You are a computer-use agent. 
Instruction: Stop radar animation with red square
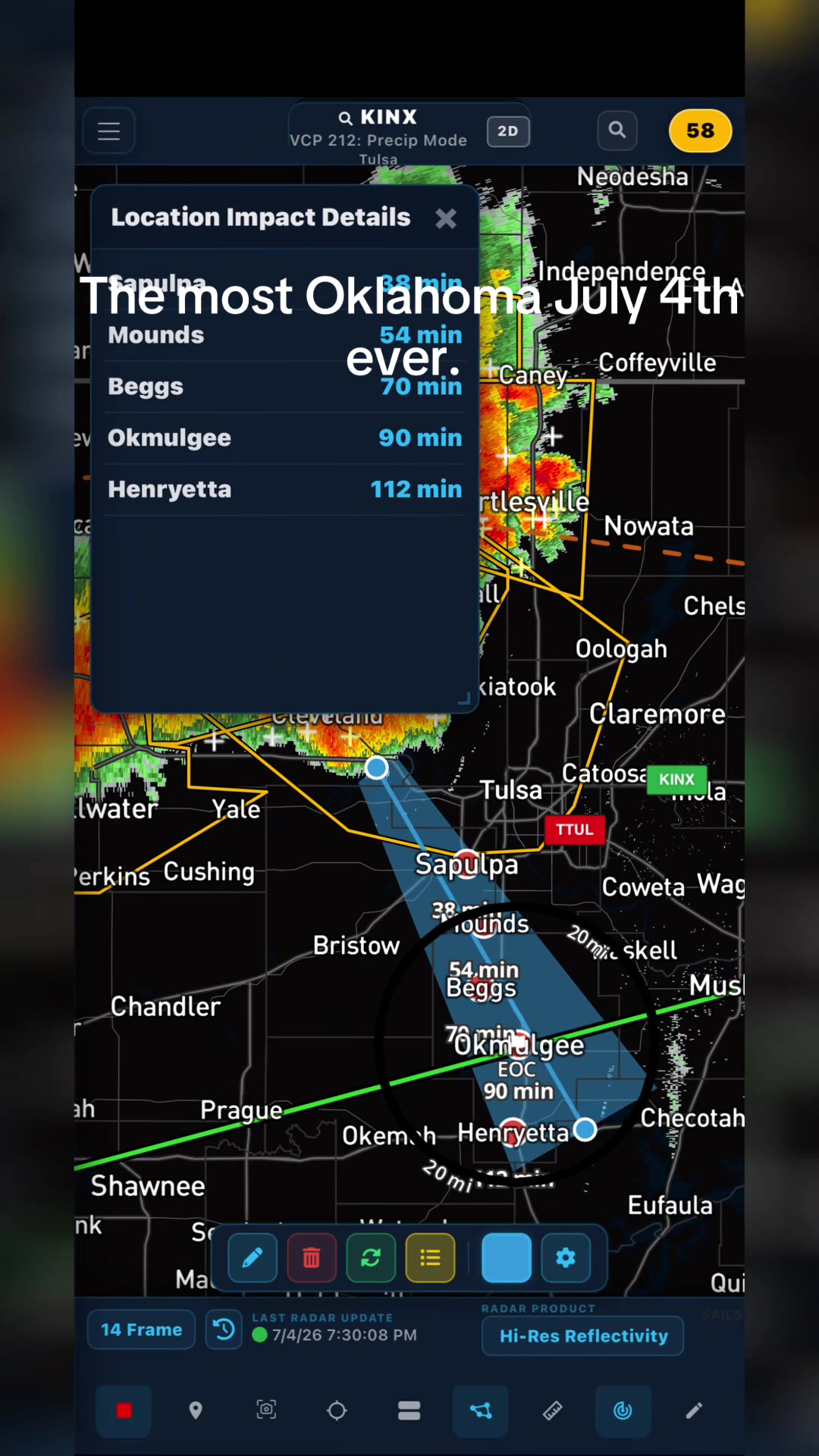[x=124, y=1410]
